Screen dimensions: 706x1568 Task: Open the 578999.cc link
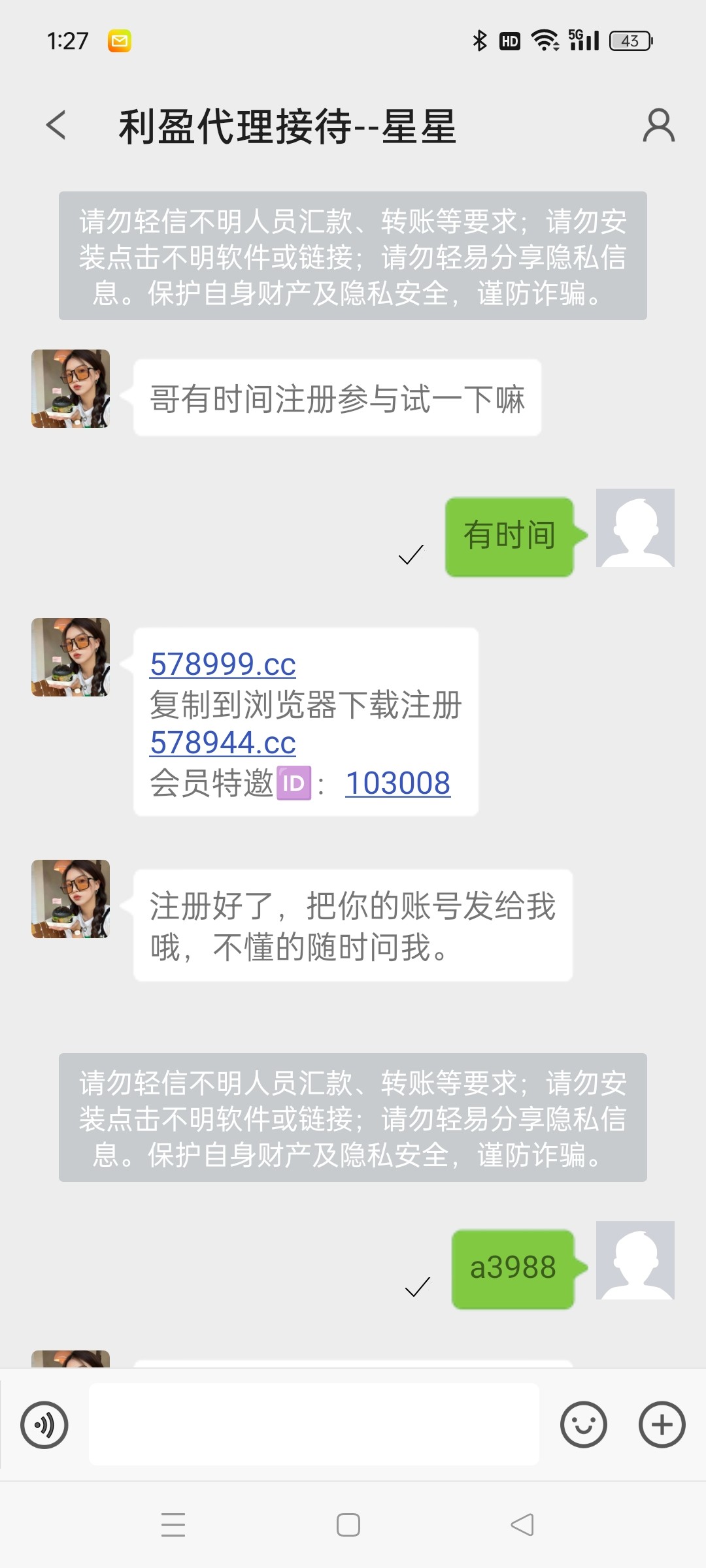coord(223,664)
